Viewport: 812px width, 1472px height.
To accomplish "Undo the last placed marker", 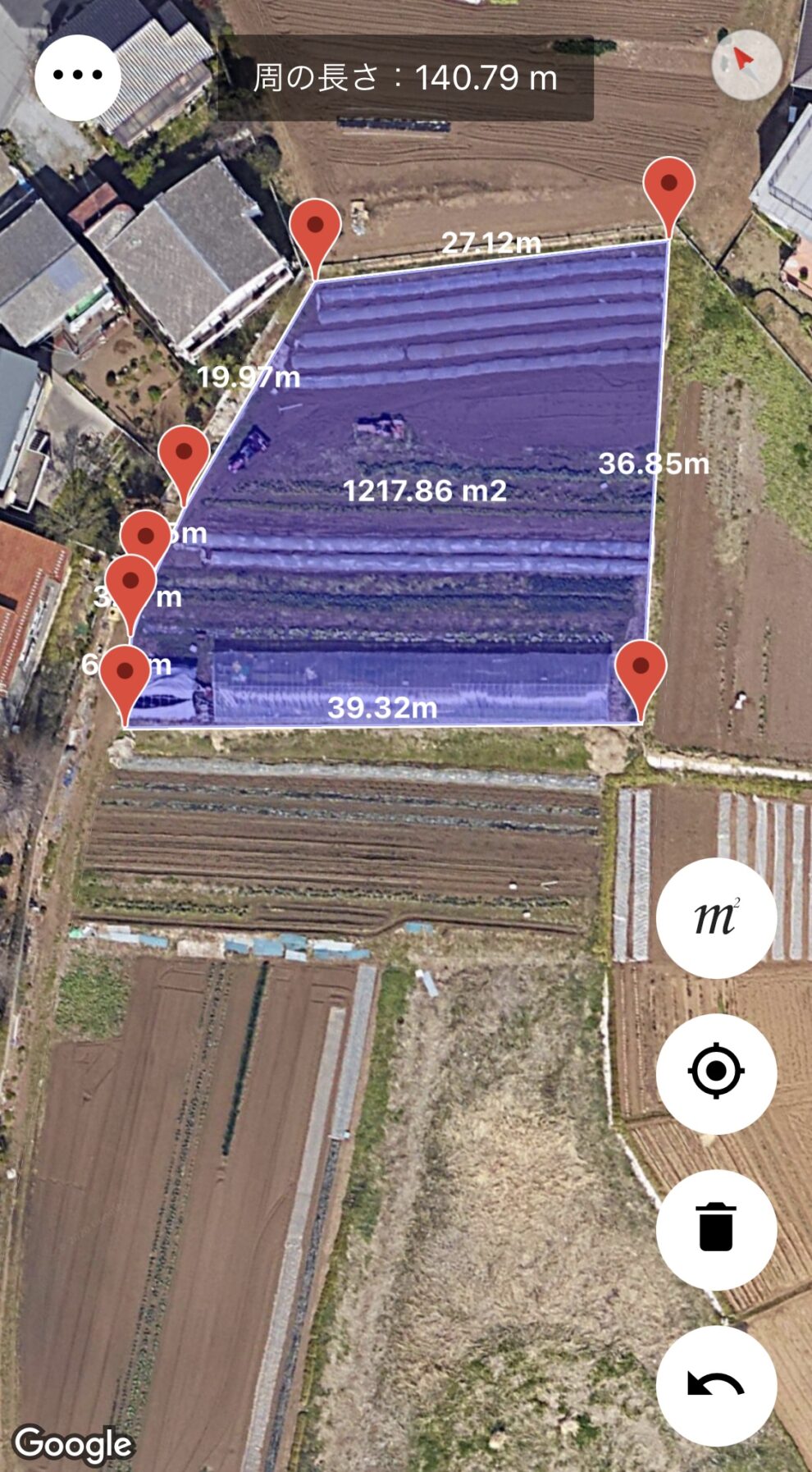I will pos(716,1385).
